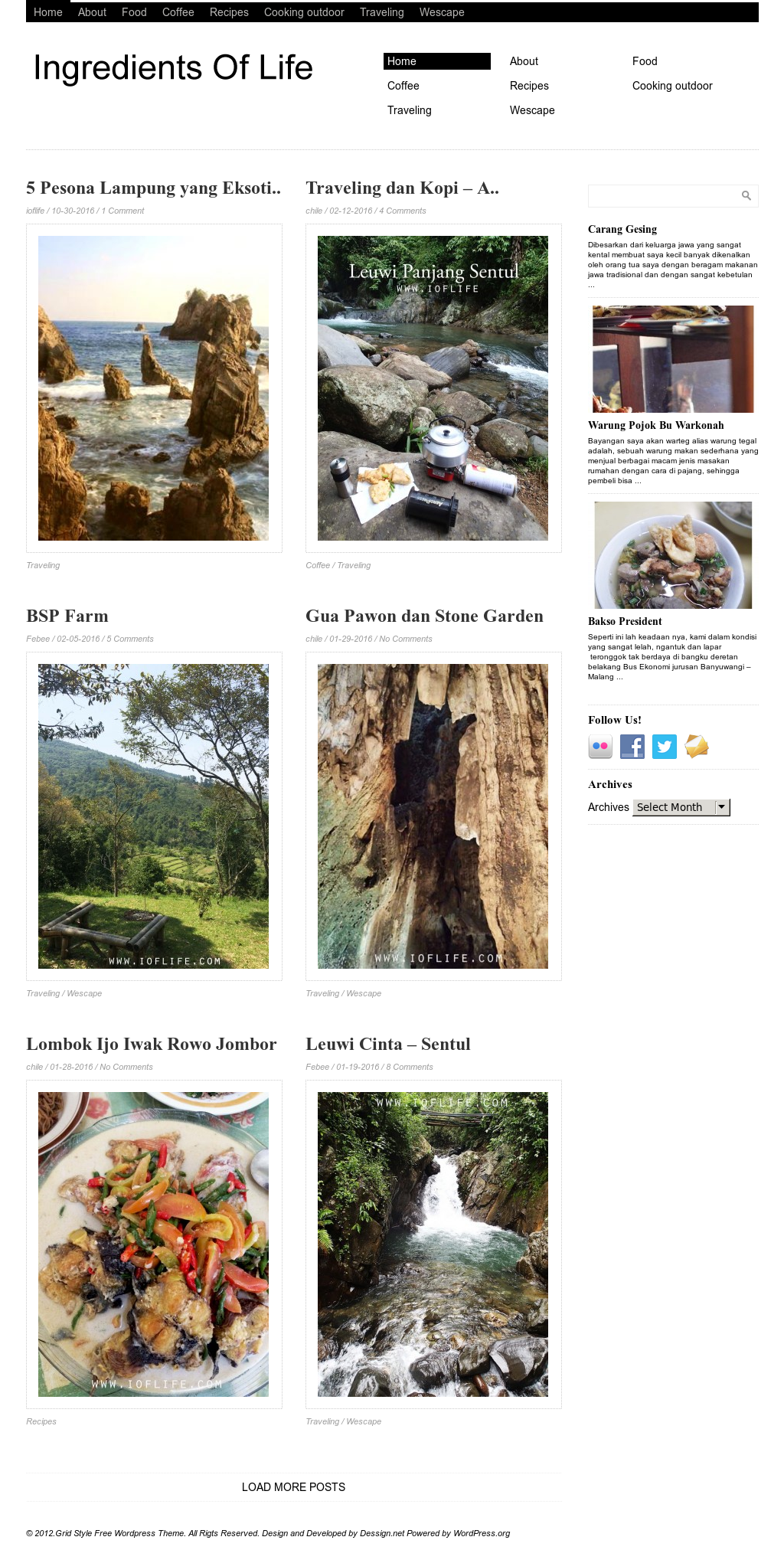Open the Flickr follow icon

pos(600,747)
